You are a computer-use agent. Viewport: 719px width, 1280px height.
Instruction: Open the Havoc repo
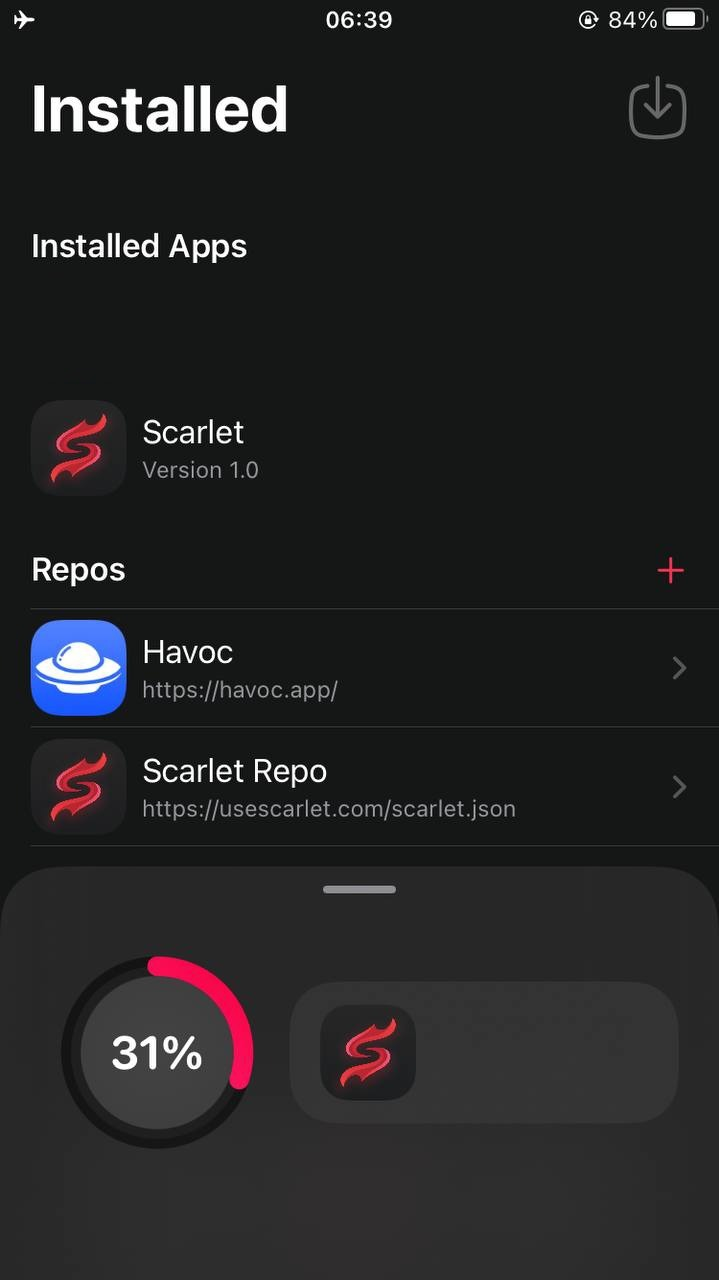click(x=359, y=668)
